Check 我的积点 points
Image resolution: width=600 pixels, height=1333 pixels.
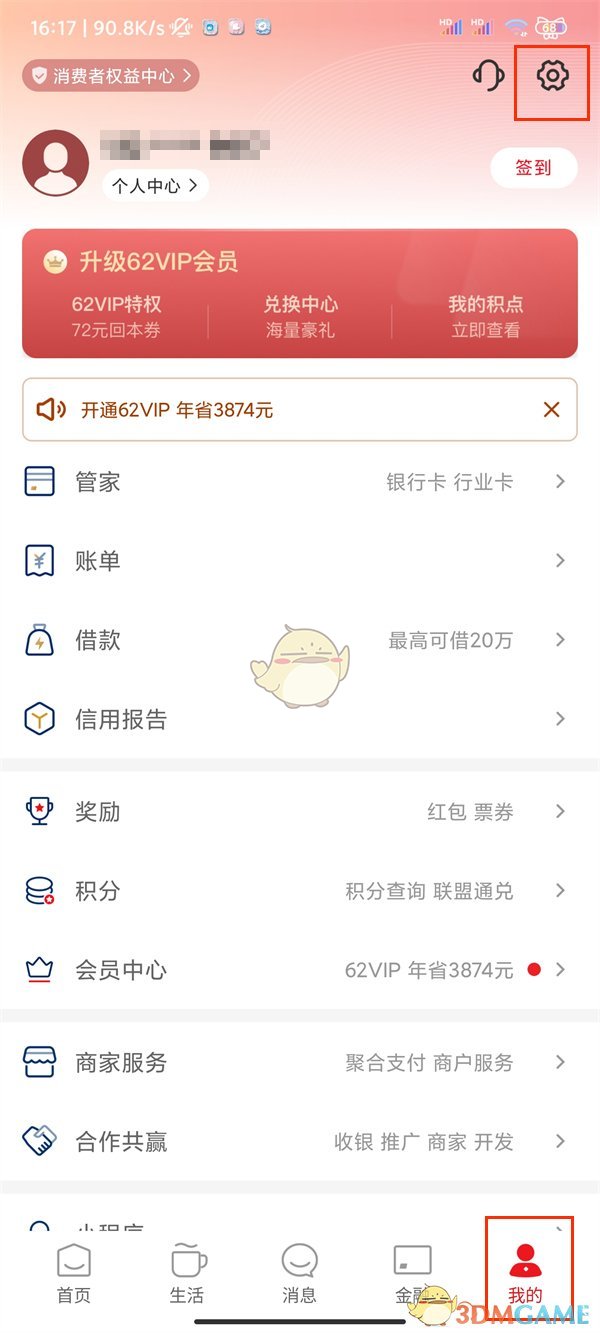(x=485, y=316)
